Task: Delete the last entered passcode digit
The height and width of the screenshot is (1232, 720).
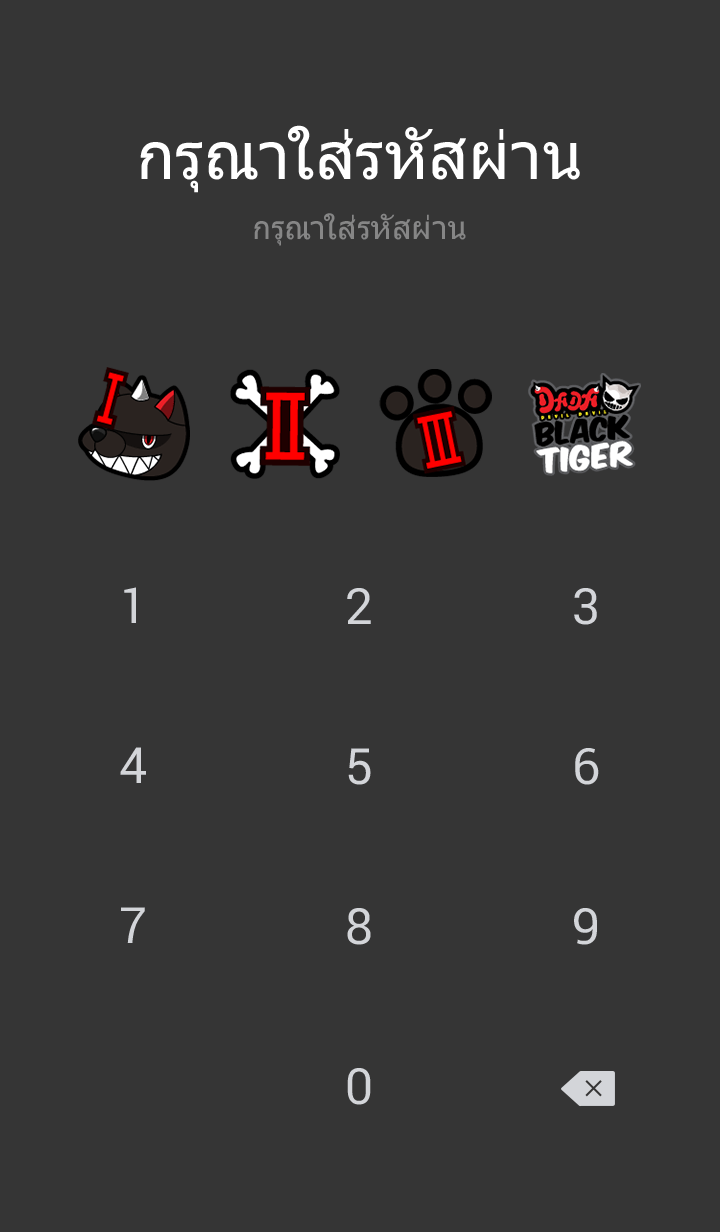Action: click(x=588, y=1088)
